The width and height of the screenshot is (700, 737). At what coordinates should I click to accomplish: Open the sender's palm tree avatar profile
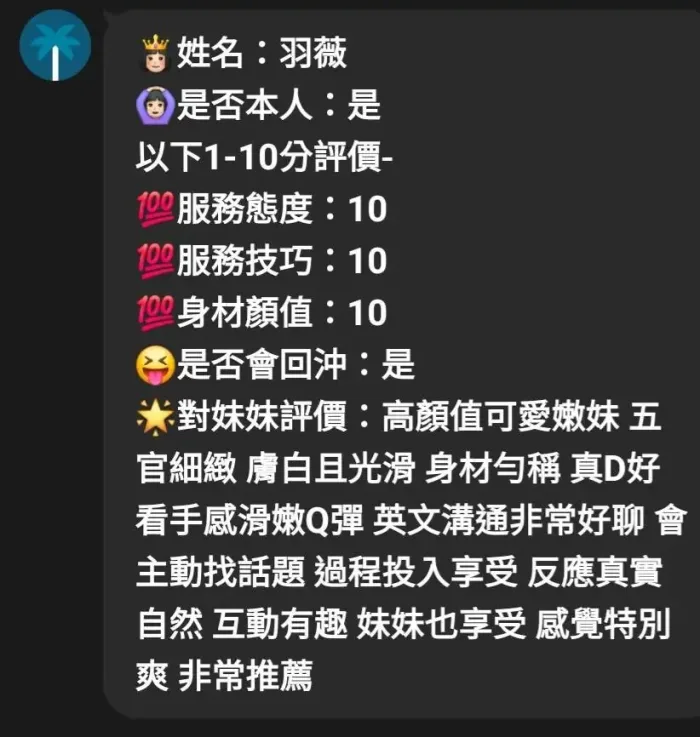tap(55, 46)
